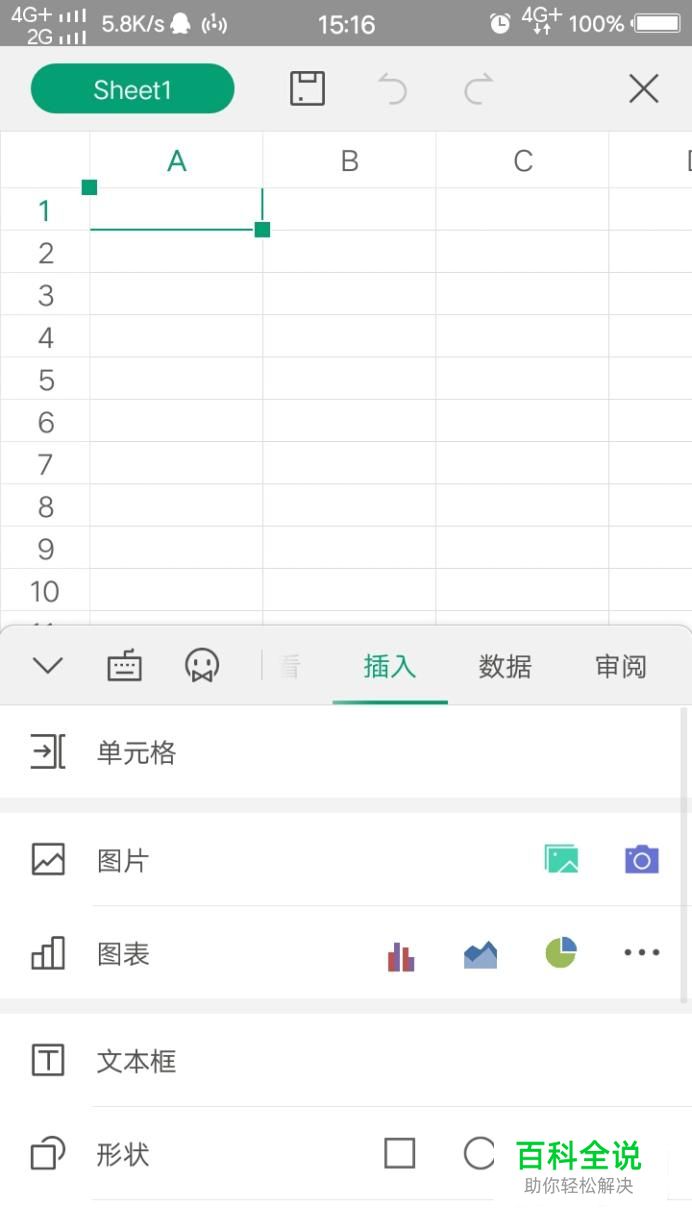This screenshot has width=692, height=1230.
Task: Select column B header
Action: 349,161
